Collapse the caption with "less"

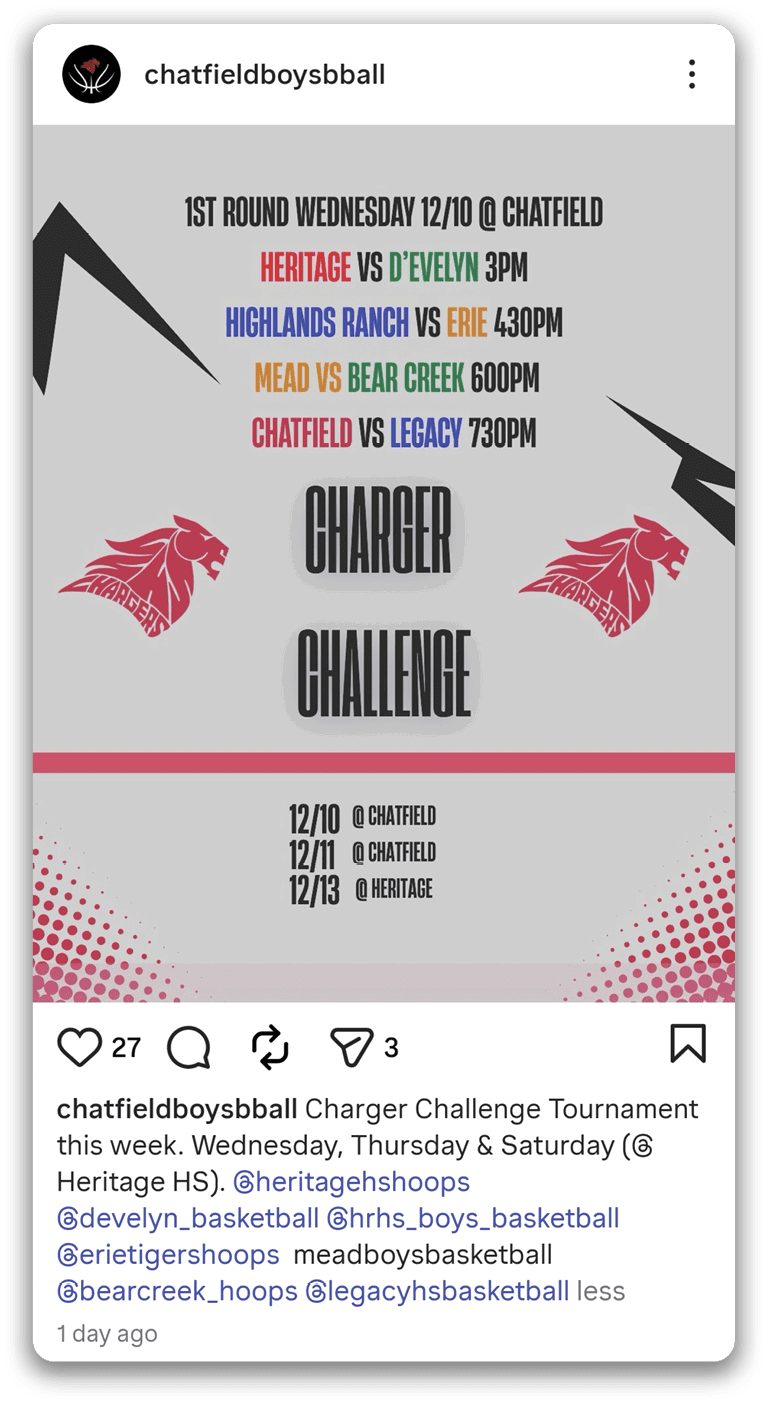point(600,1291)
